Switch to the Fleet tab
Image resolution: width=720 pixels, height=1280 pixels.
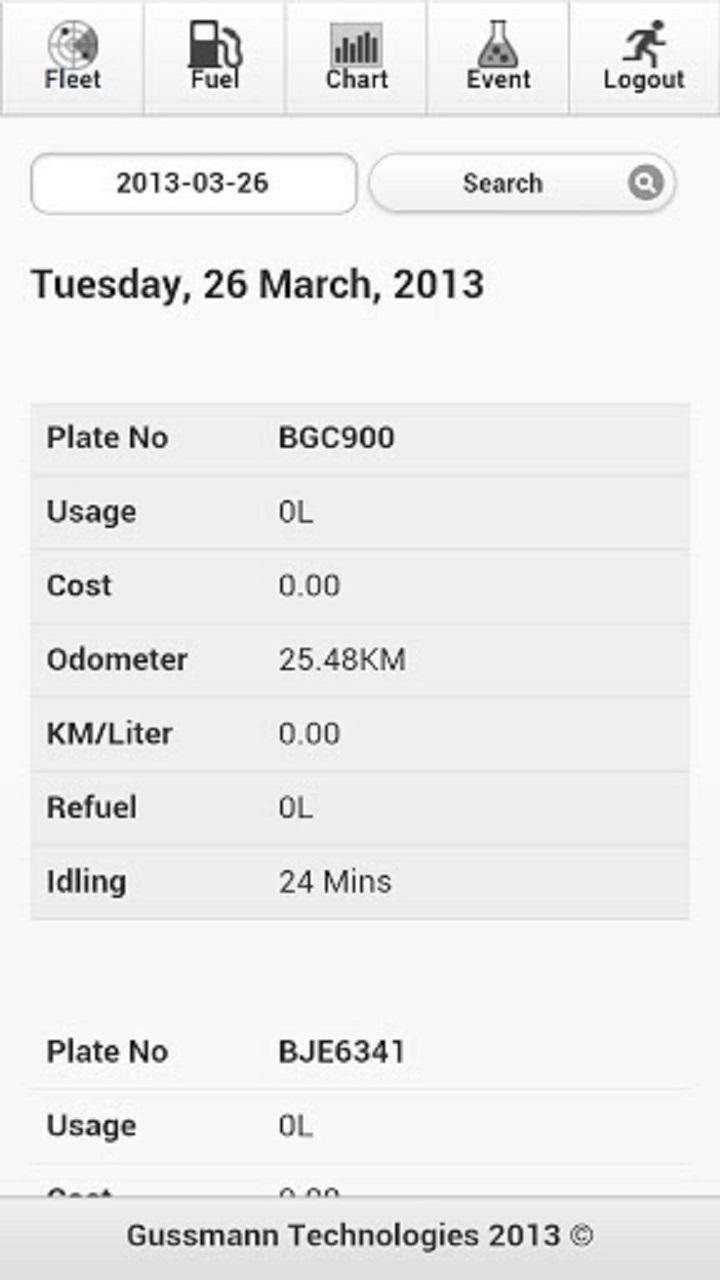pos(72,58)
